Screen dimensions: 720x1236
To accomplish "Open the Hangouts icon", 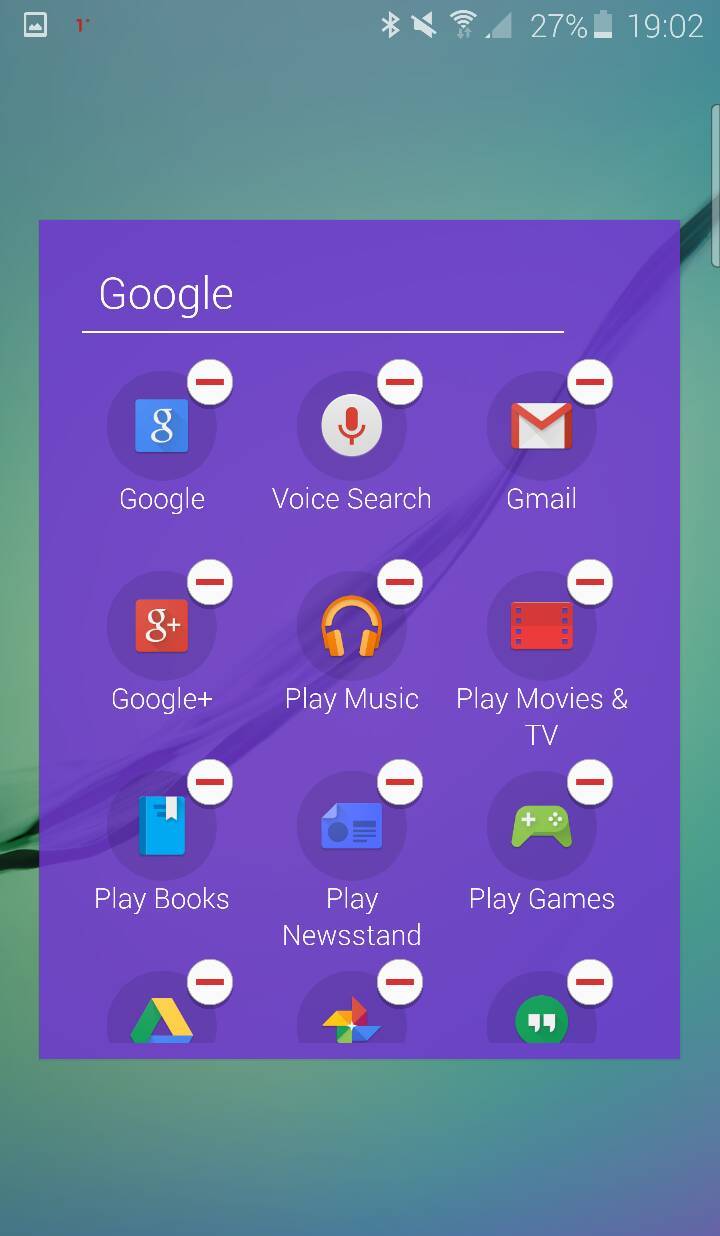I will click(x=541, y=1010).
